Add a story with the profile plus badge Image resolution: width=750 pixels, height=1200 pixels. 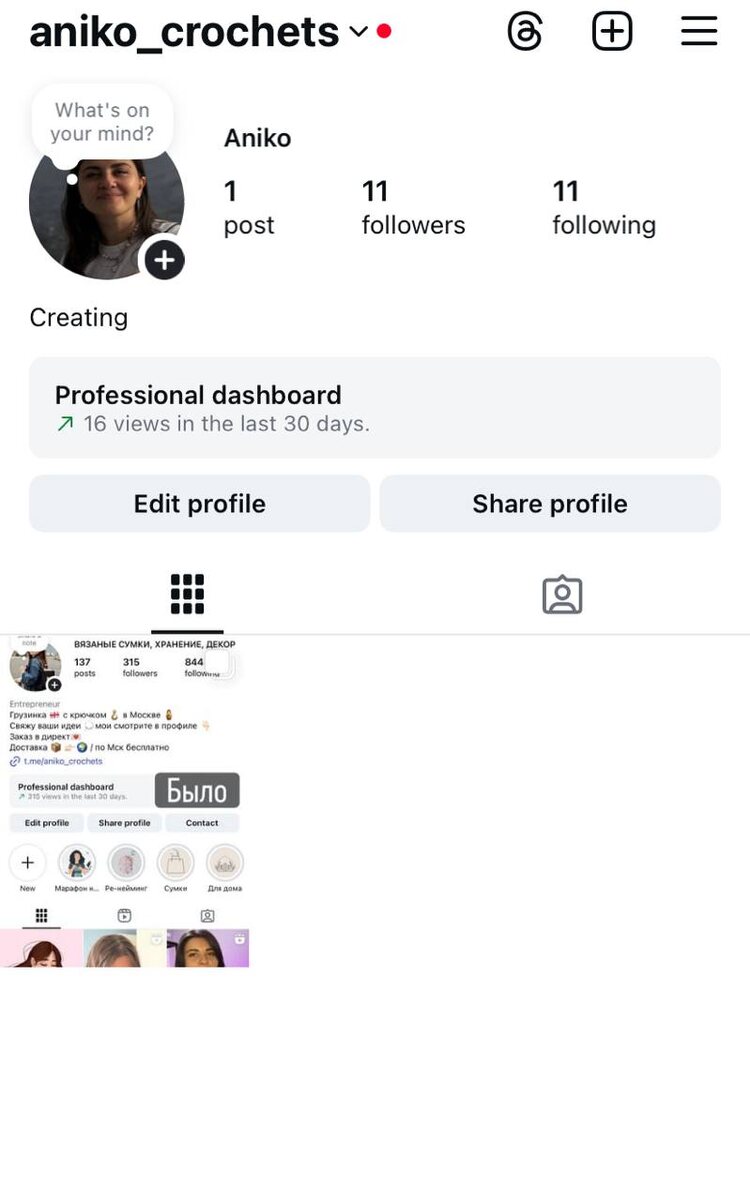(164, 261)
